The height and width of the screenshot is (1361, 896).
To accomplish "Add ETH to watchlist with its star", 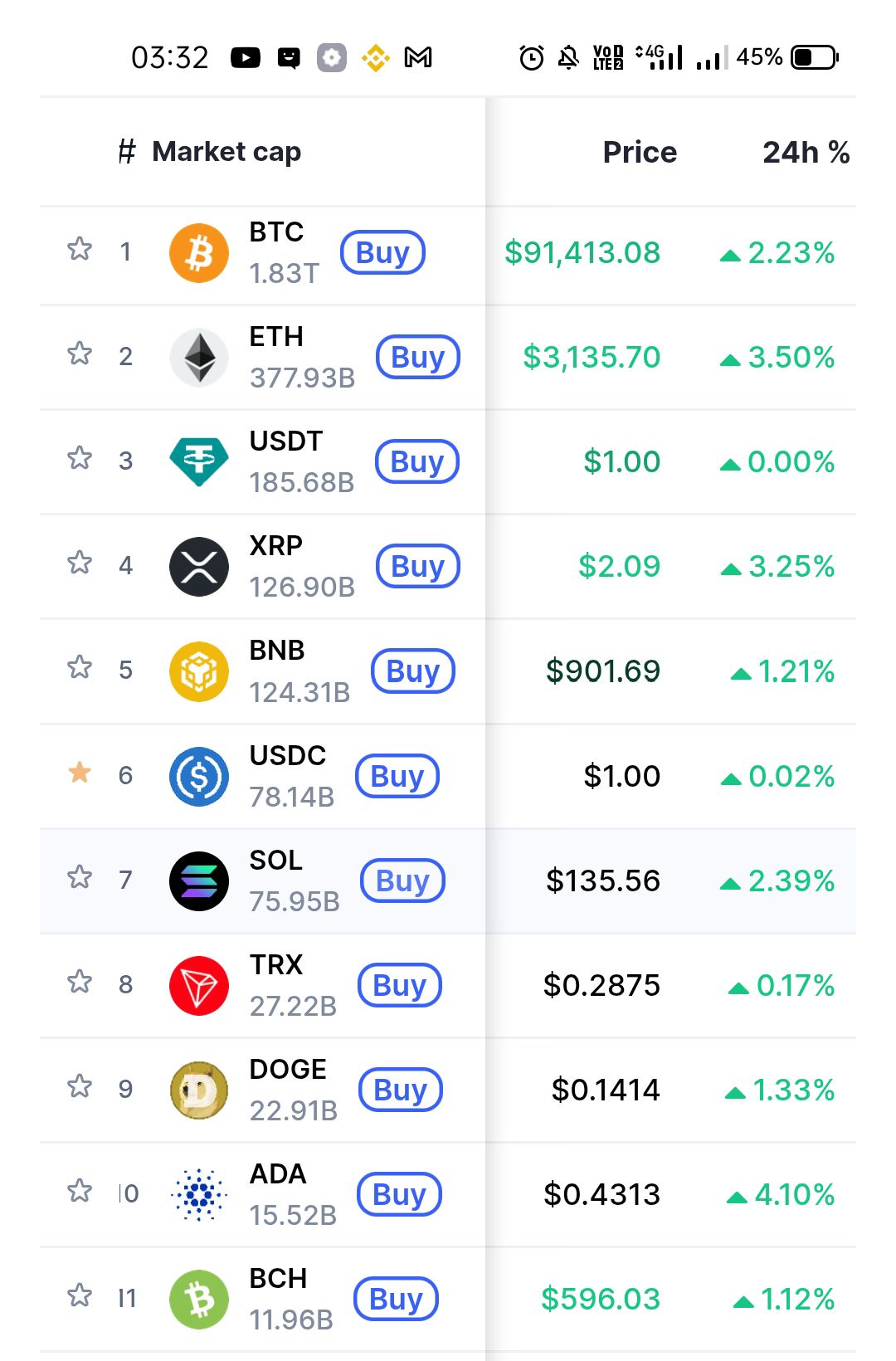I will click(80, 354).
